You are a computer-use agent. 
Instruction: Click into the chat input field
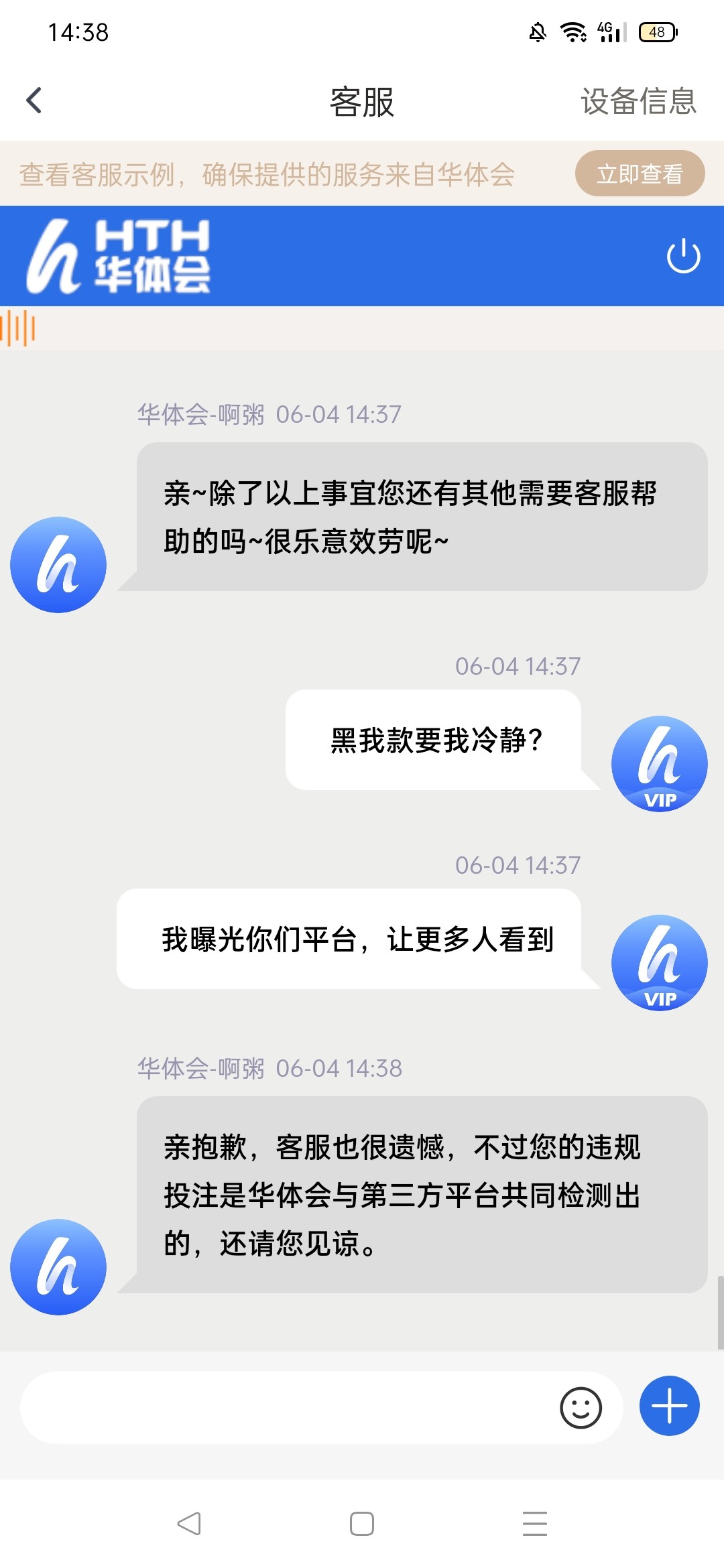(288, 1407)
